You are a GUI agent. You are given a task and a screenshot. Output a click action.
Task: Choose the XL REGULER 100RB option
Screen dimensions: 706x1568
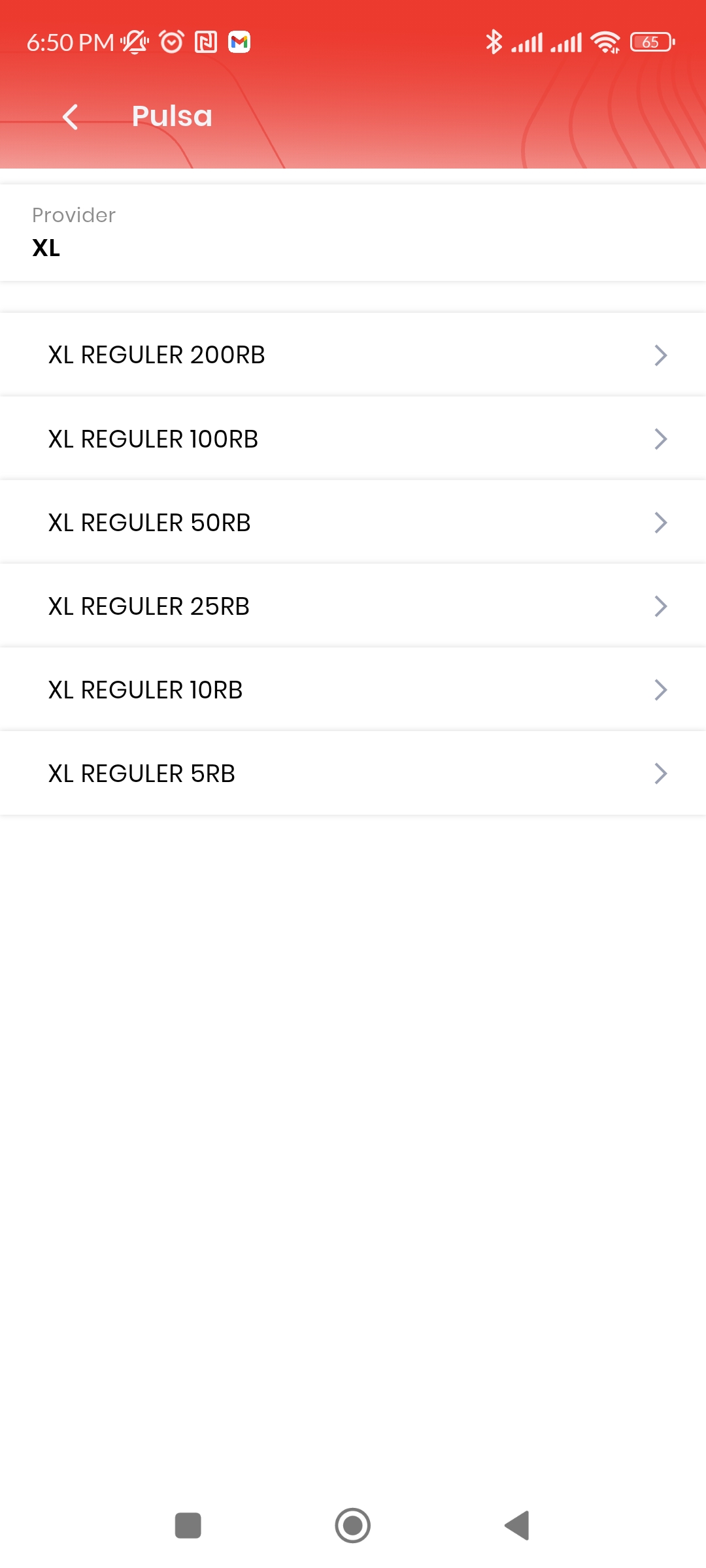point(353,438)
